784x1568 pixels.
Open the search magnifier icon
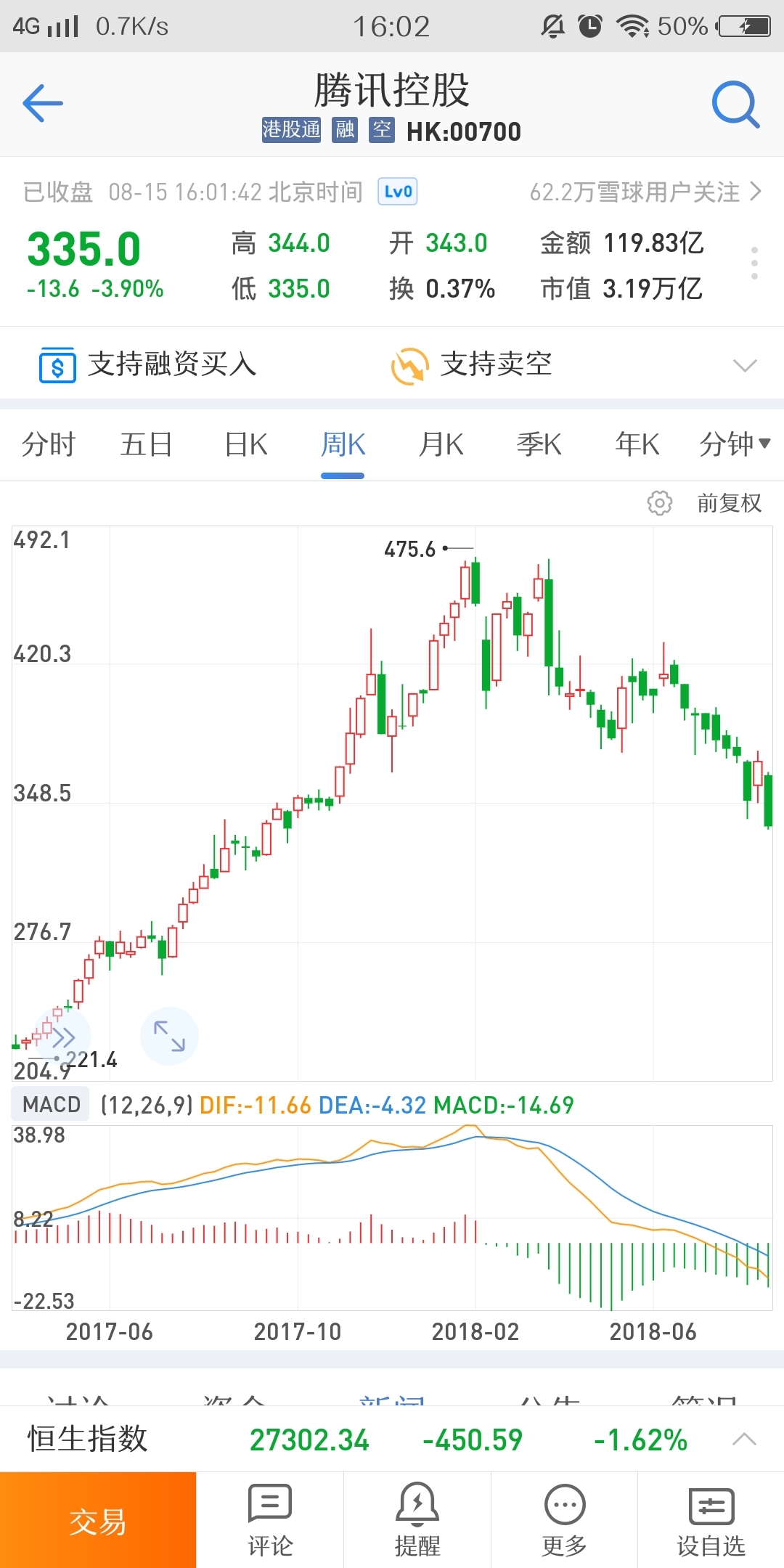(735, 105)
